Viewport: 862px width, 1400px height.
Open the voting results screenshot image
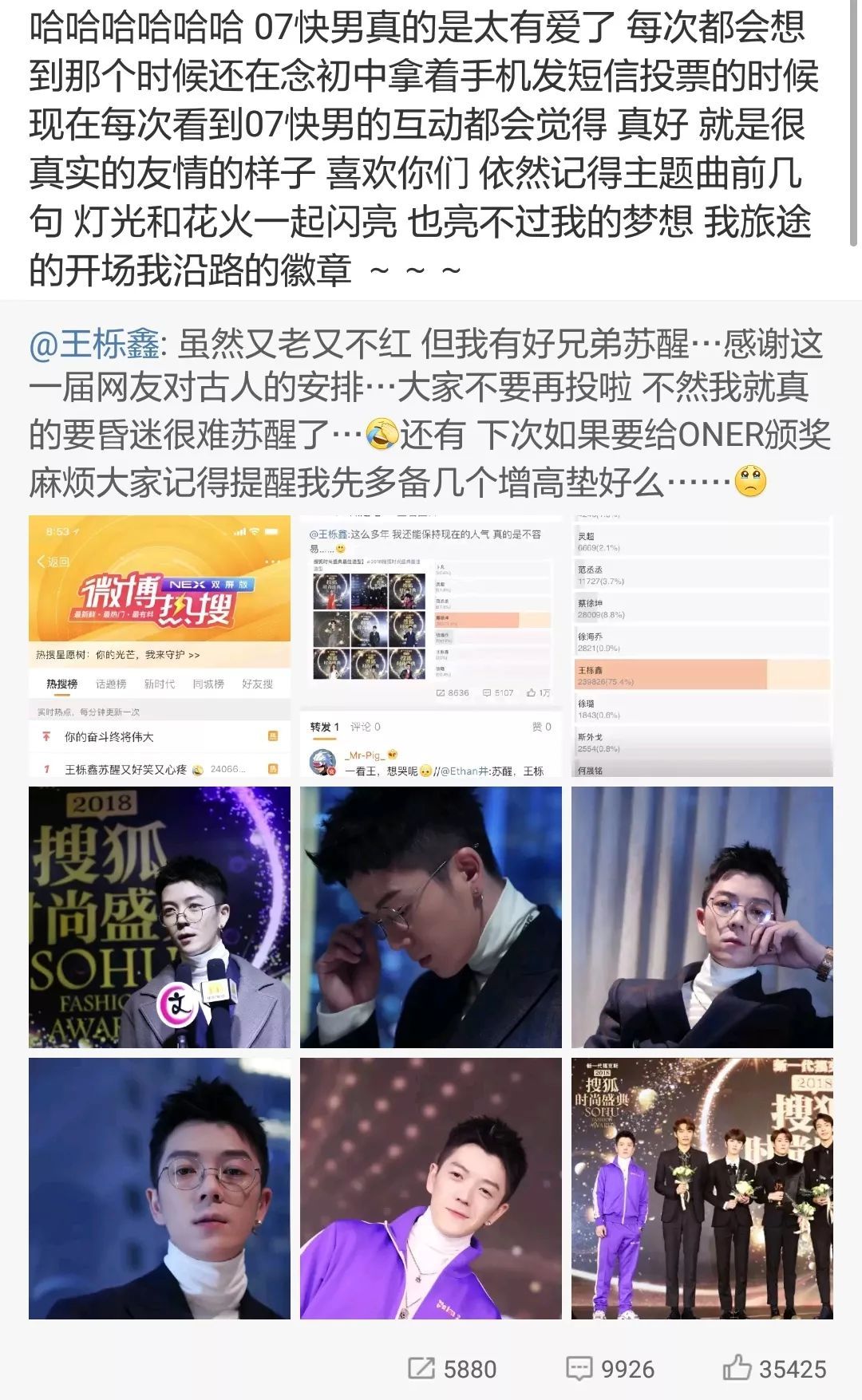click(x=702, y=646)
